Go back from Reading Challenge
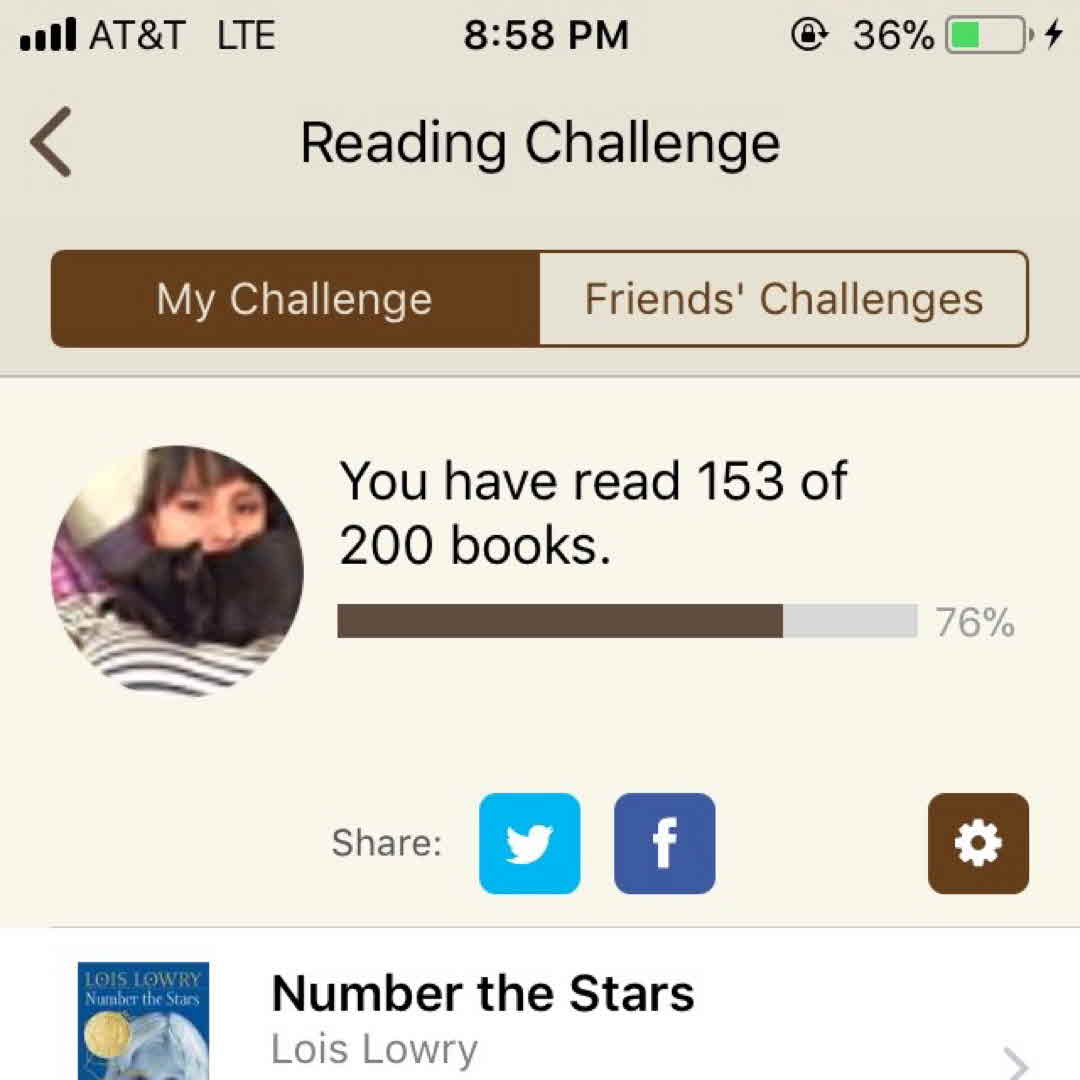The width and height of the screenshot is (1080, 1080). click(52, 143)
